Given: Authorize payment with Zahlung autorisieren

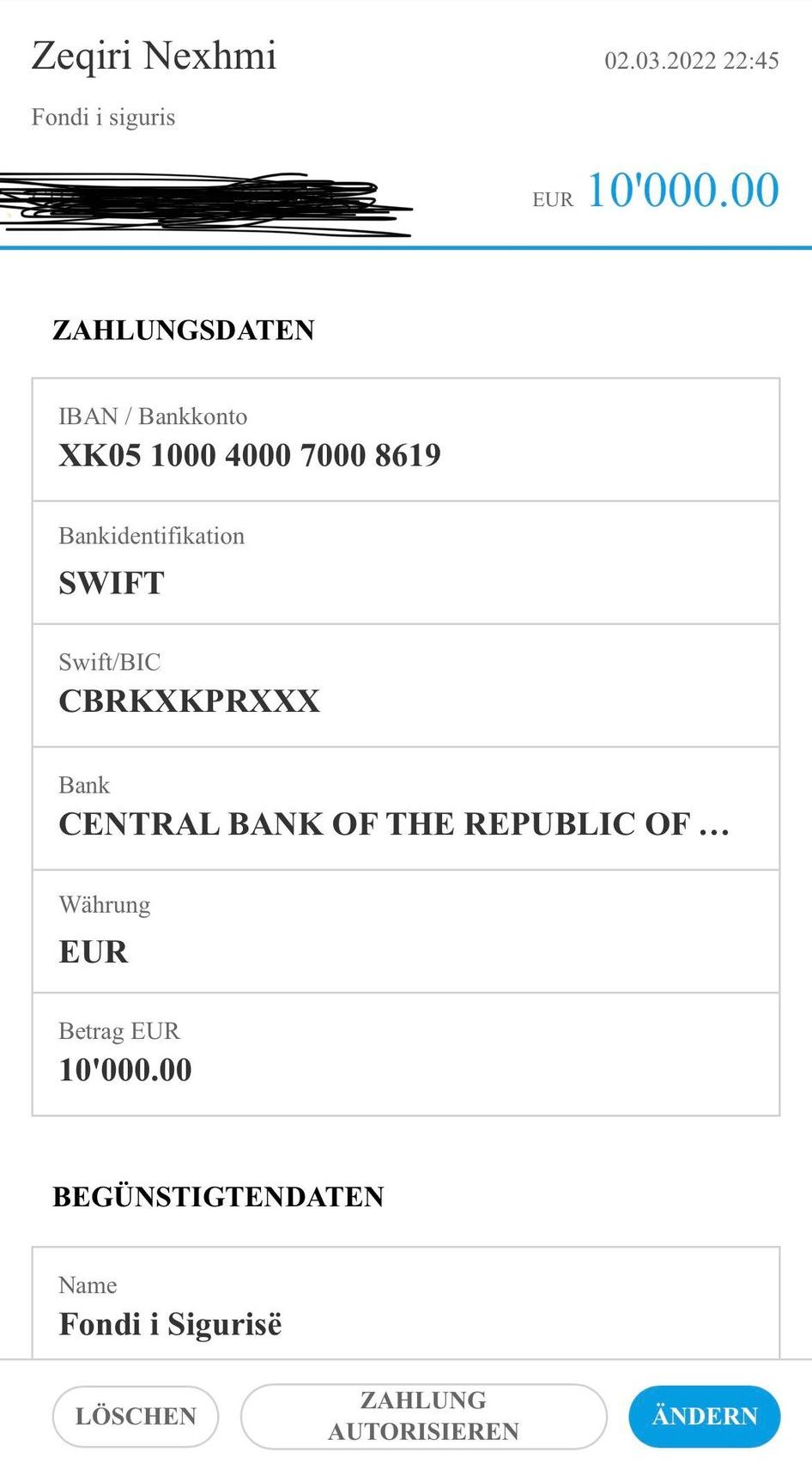Looking at the screenshot, I should (423, 1416).
